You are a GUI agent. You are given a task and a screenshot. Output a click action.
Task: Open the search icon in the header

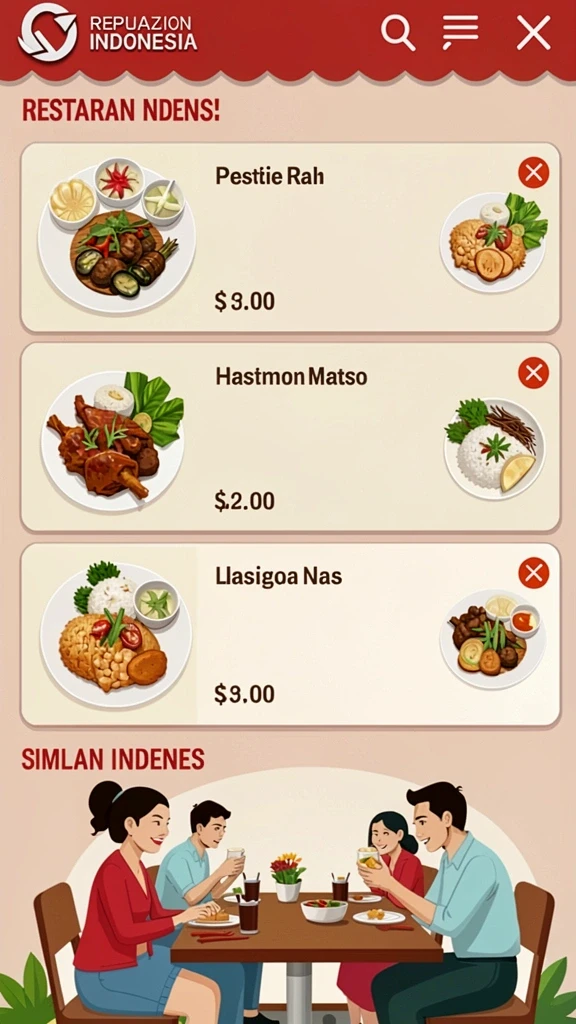click(x=398, y=32)
